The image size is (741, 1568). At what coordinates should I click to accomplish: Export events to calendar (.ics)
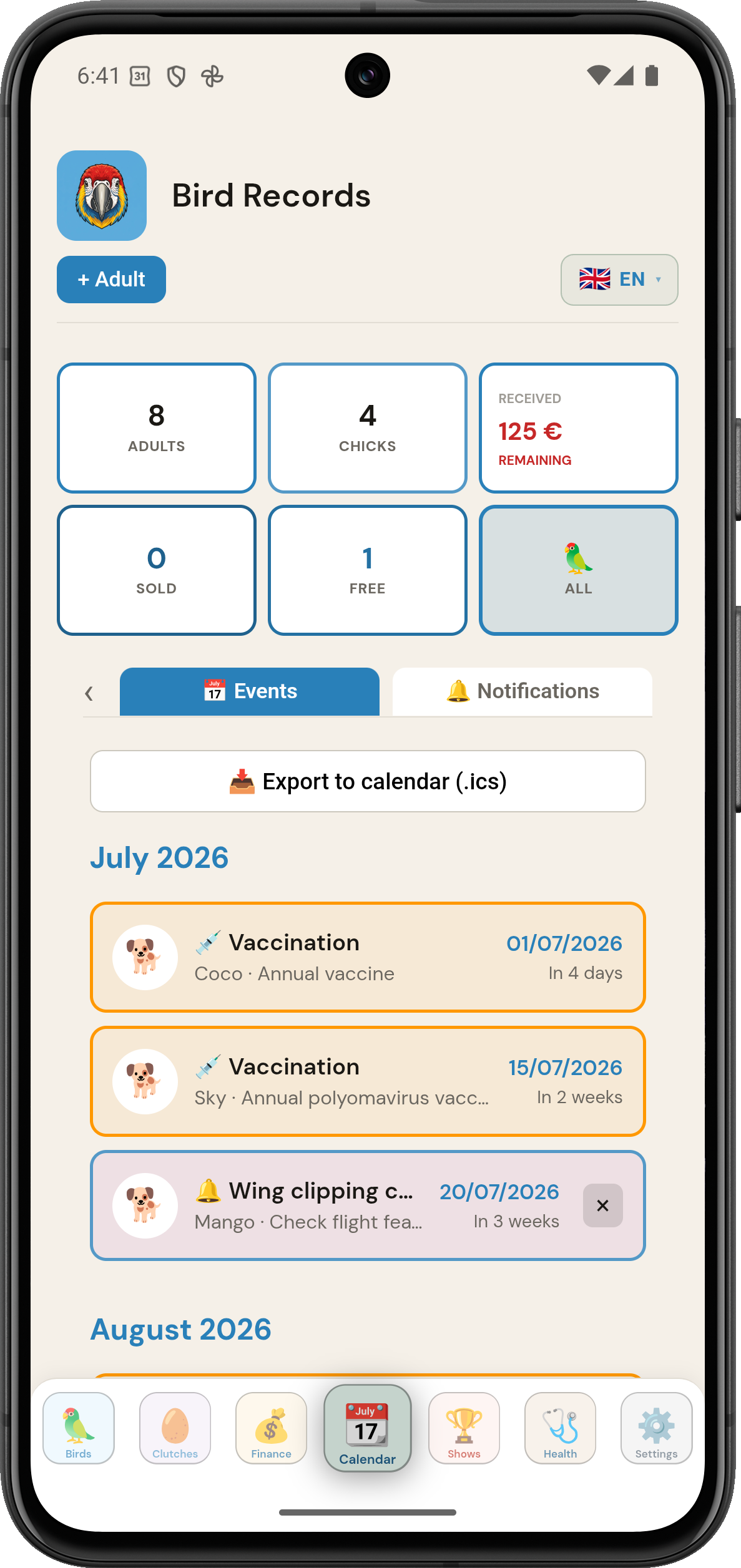[x=368, y=781]
